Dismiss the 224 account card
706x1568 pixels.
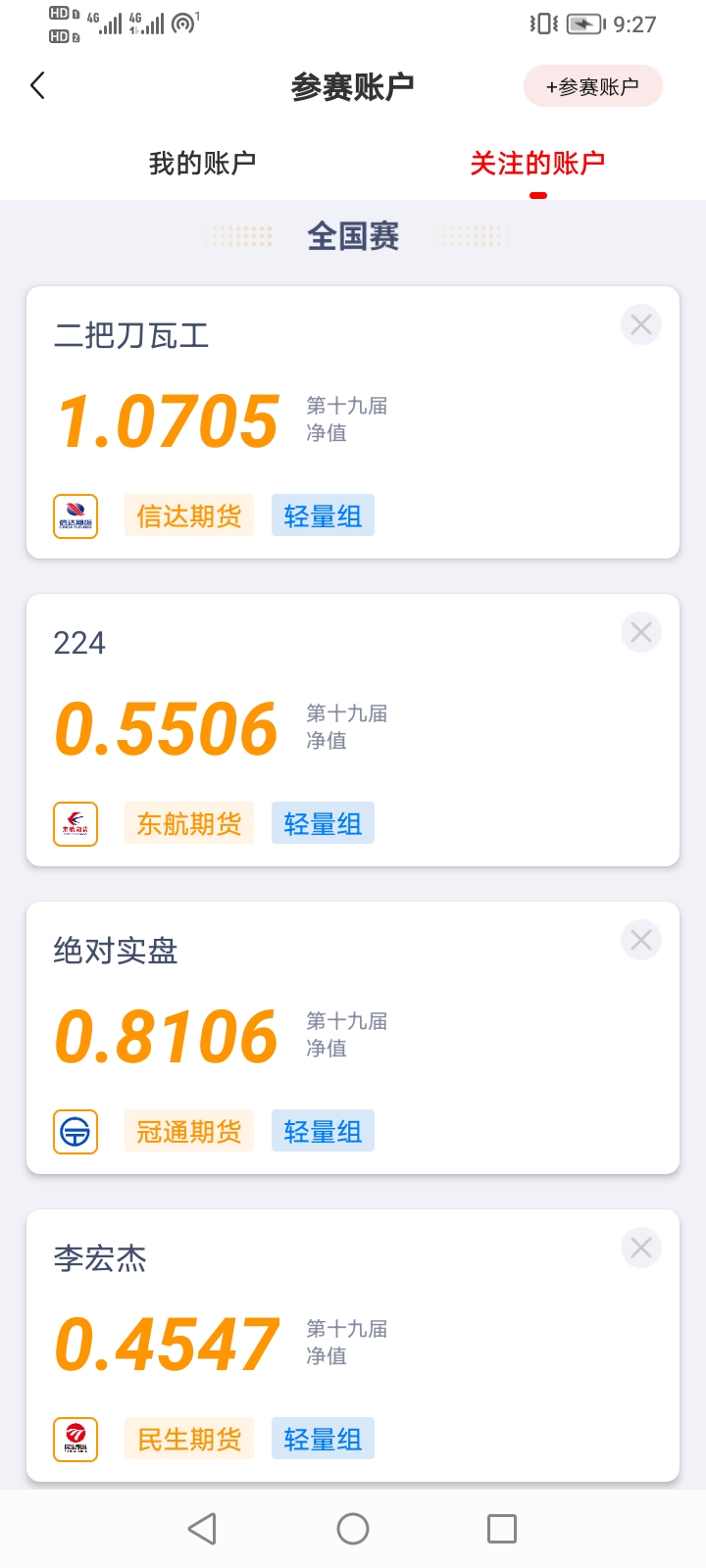(x=641, y=632)
